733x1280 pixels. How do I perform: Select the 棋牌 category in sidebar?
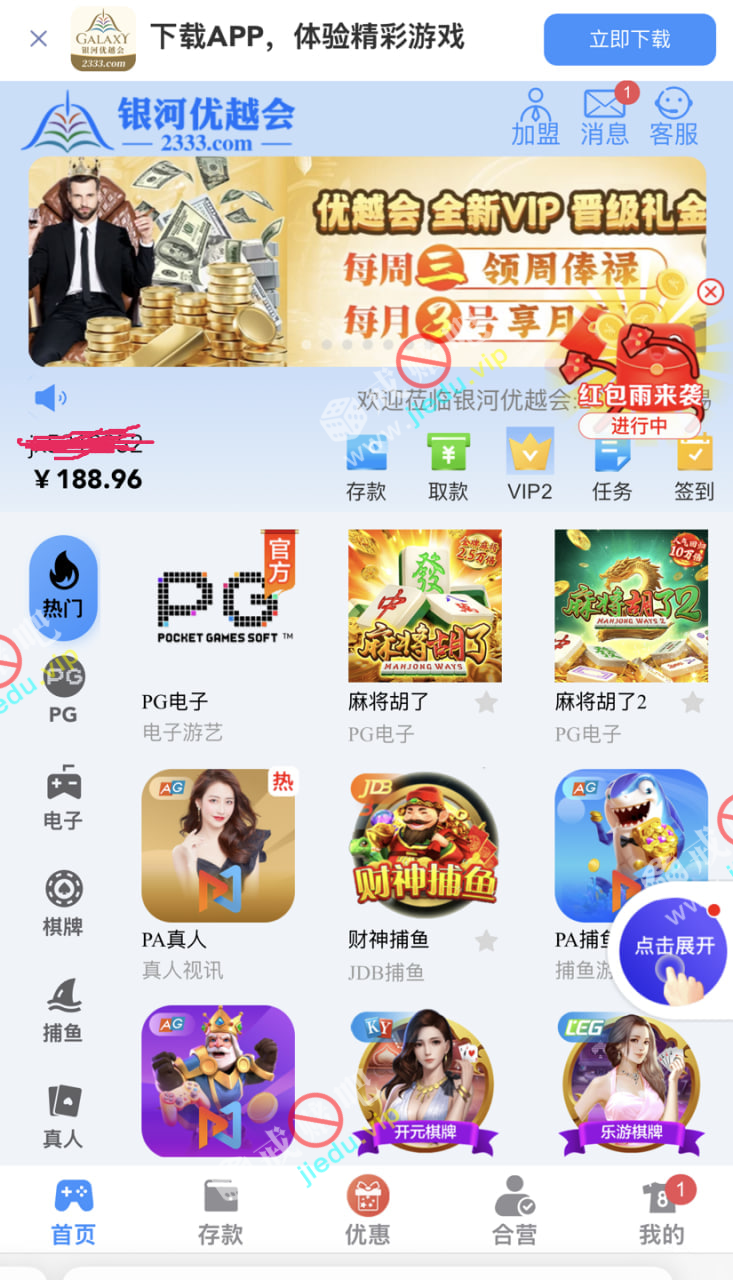point(63,903)
